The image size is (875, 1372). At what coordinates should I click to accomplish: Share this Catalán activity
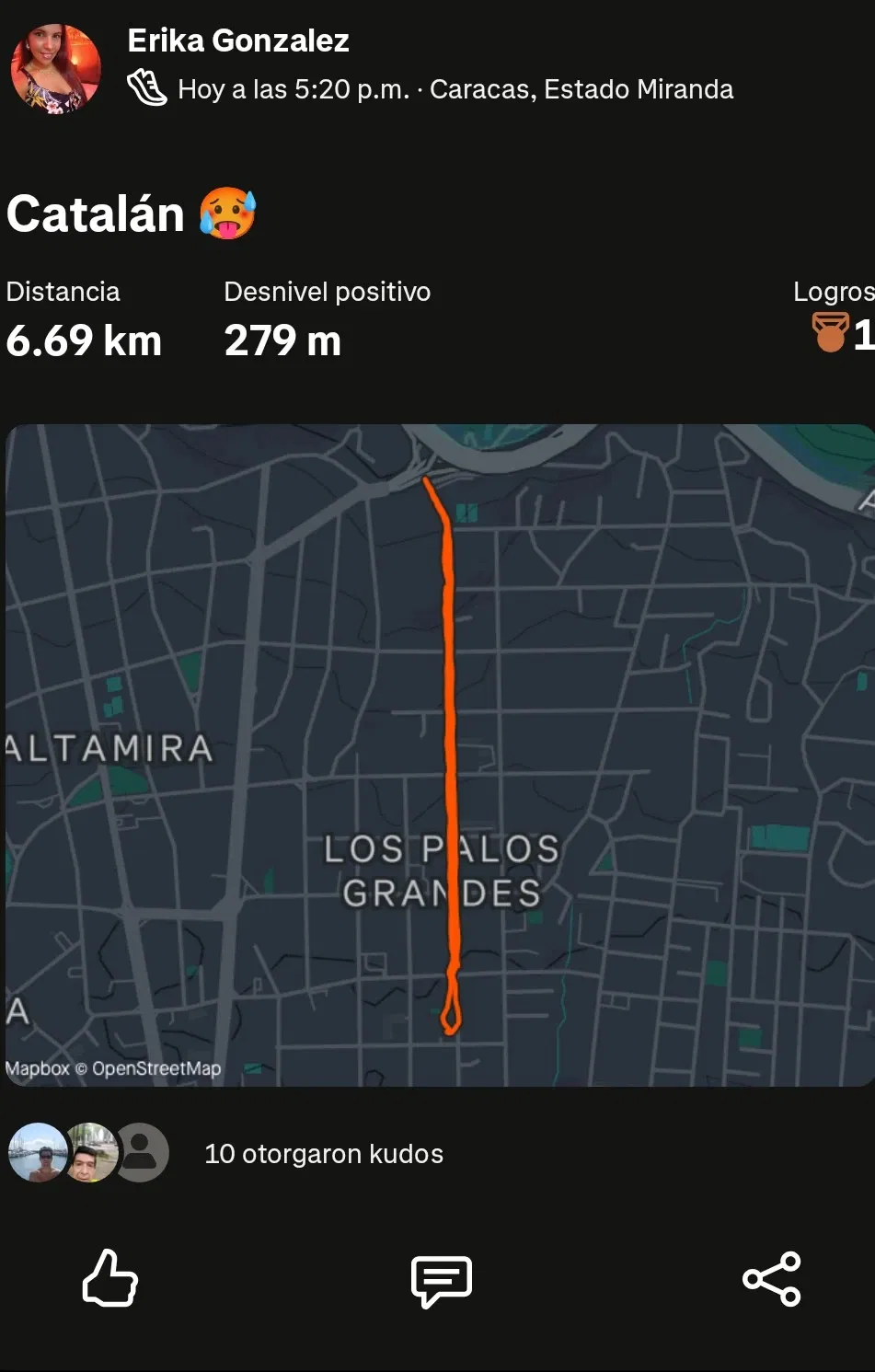tap(771, 1278)
